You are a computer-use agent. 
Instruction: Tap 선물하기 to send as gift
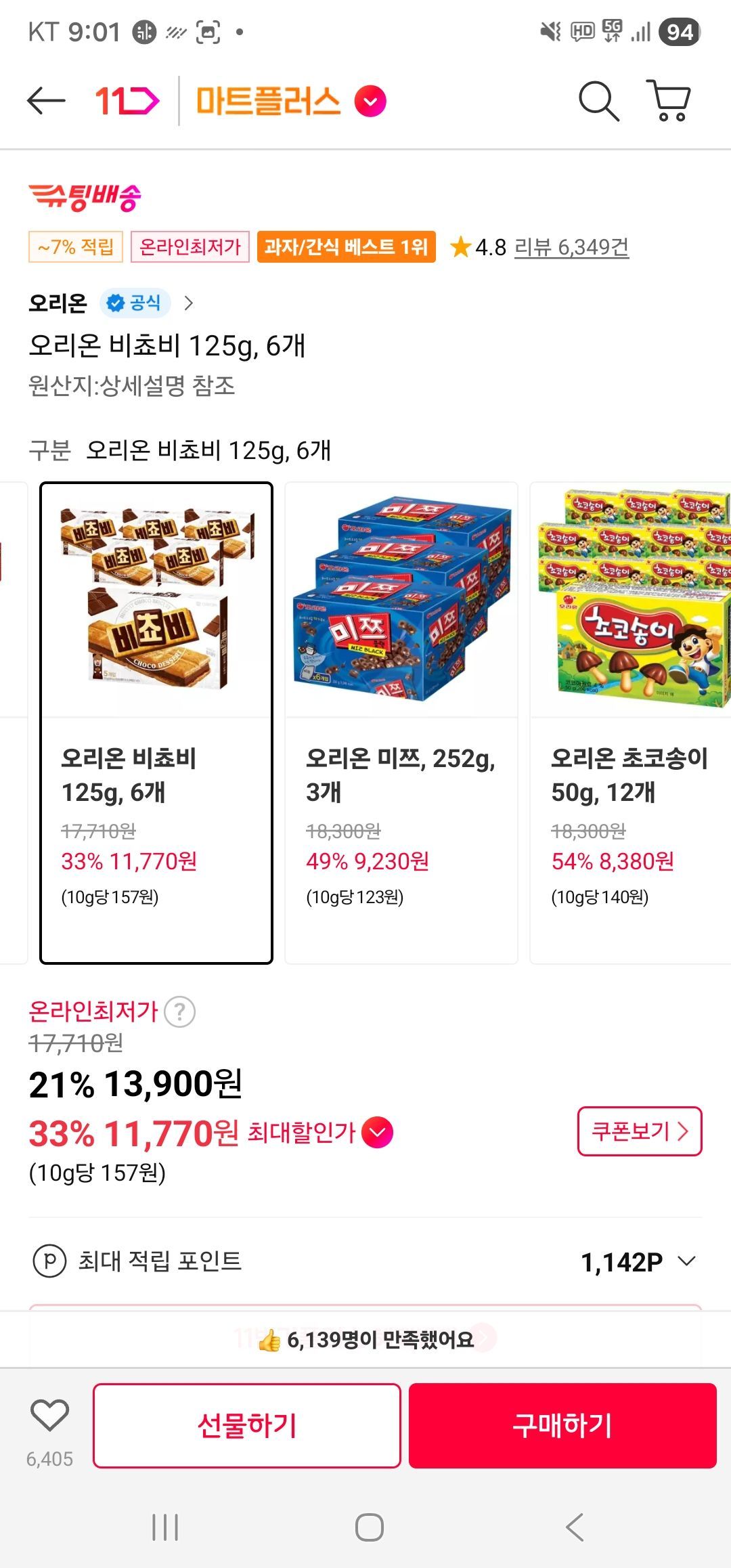[247, 1425]
